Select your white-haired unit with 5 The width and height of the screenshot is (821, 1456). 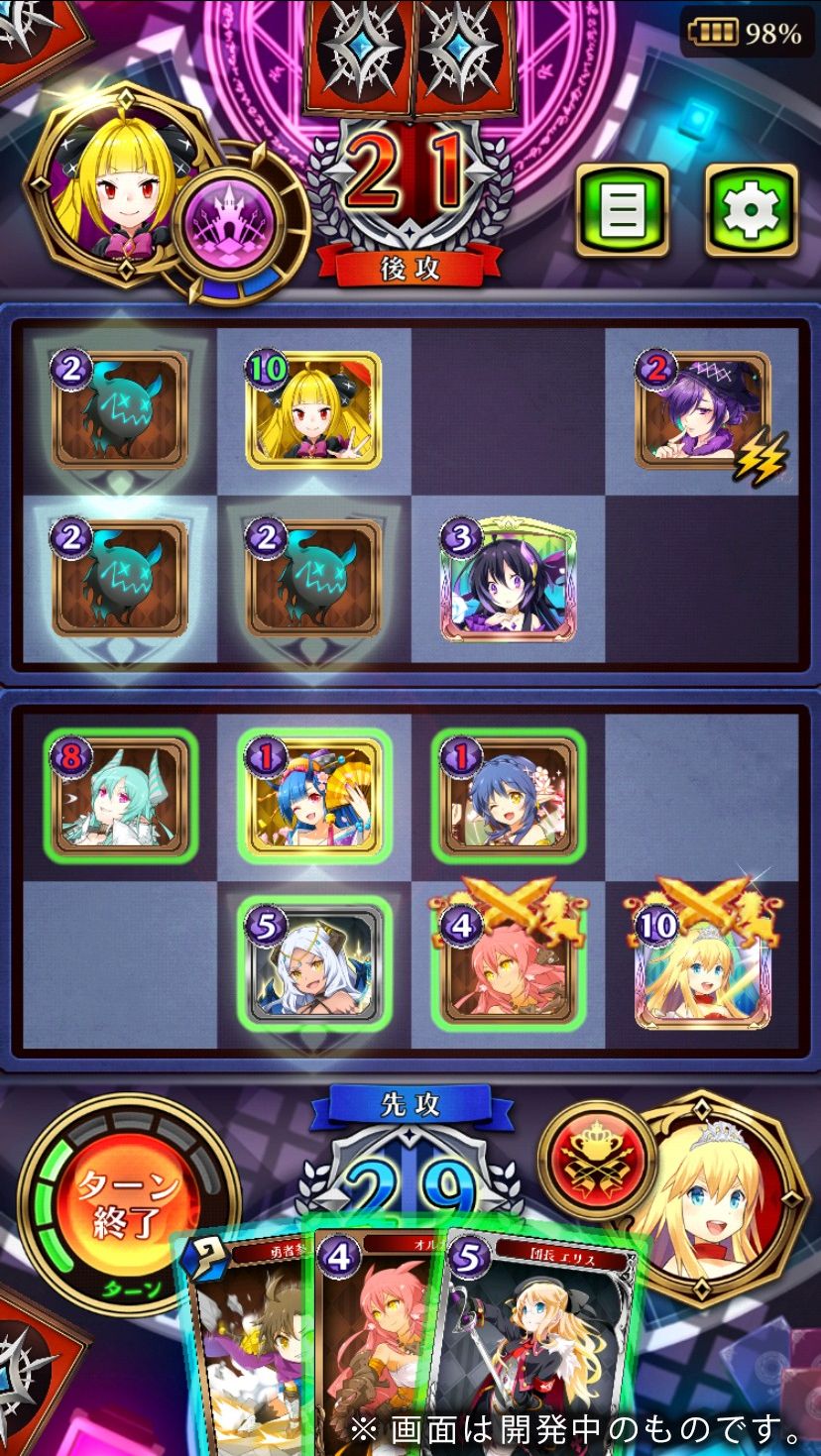tap(313, 963)
